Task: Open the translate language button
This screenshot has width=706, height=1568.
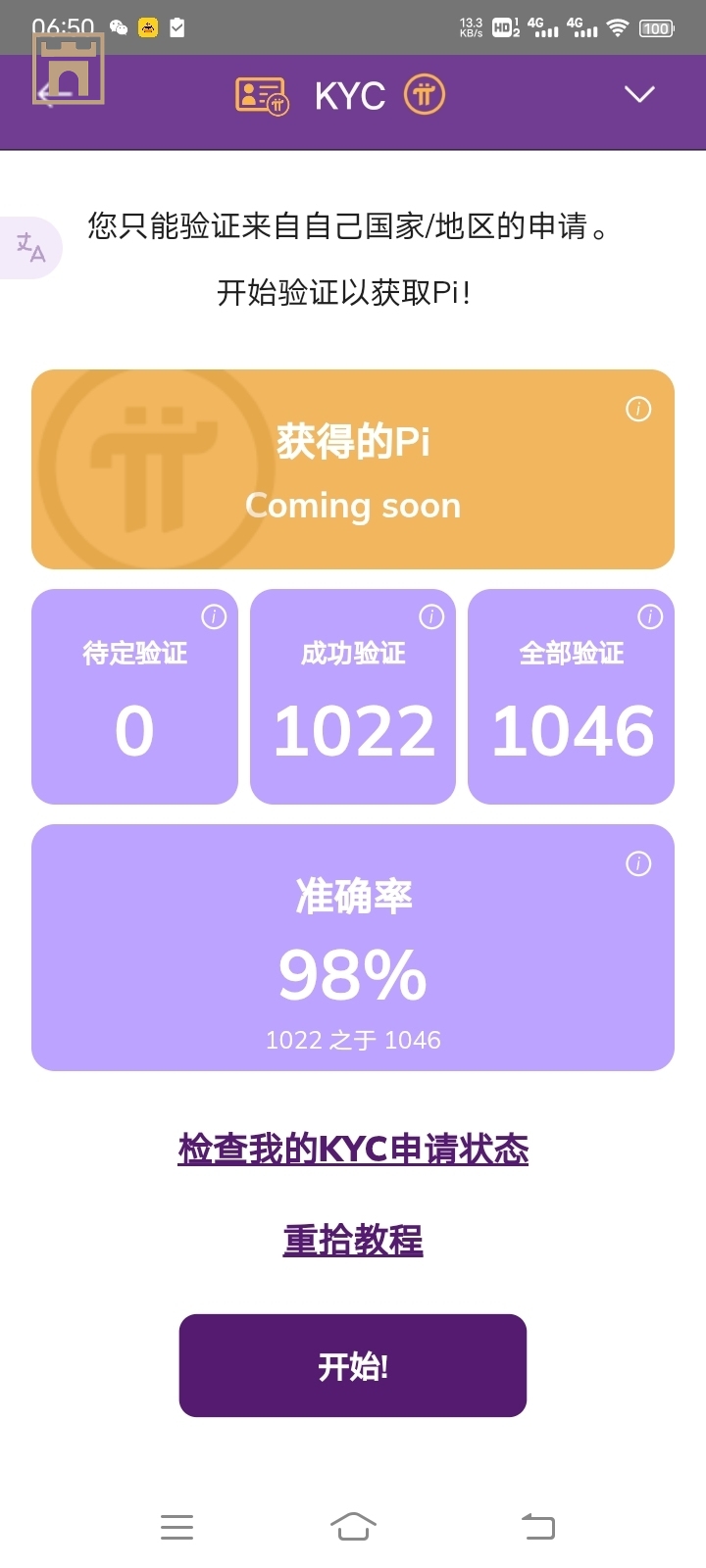Action: [x=31, y=247]
